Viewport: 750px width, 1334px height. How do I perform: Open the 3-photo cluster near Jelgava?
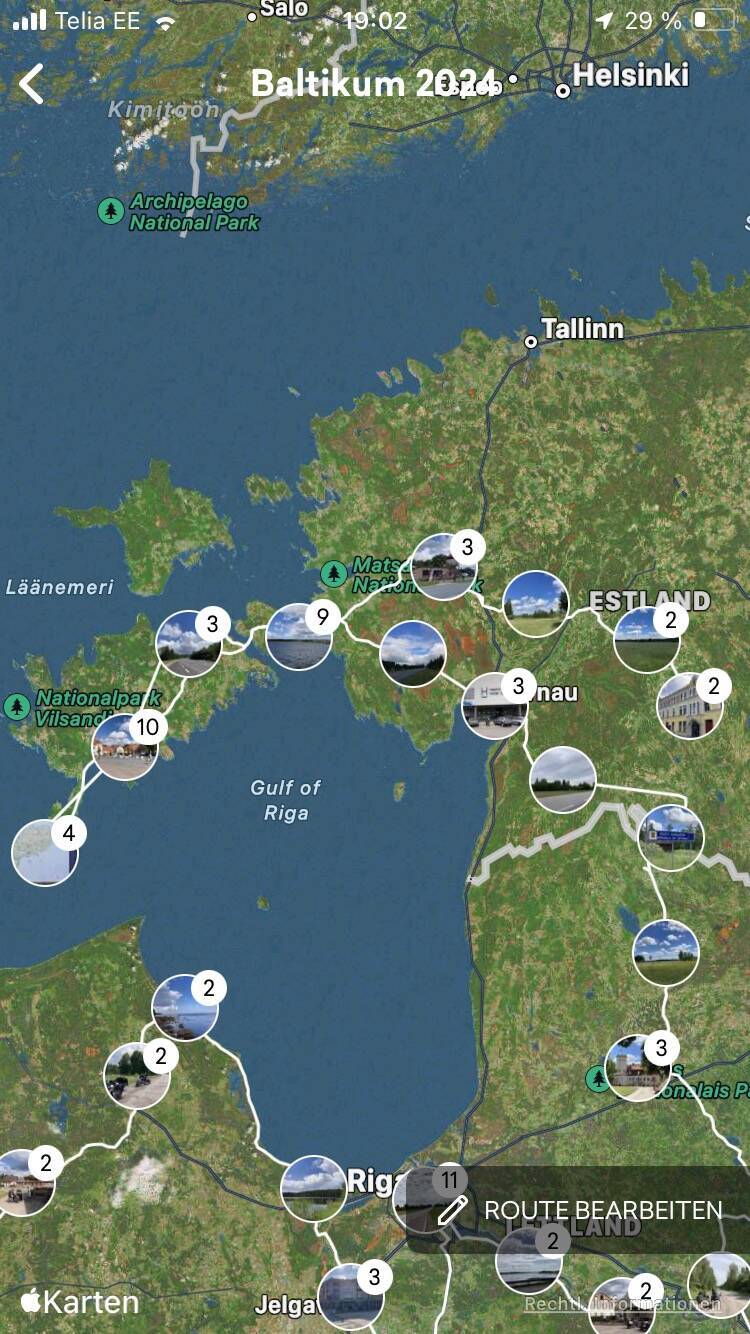[x=351, y=1296]
